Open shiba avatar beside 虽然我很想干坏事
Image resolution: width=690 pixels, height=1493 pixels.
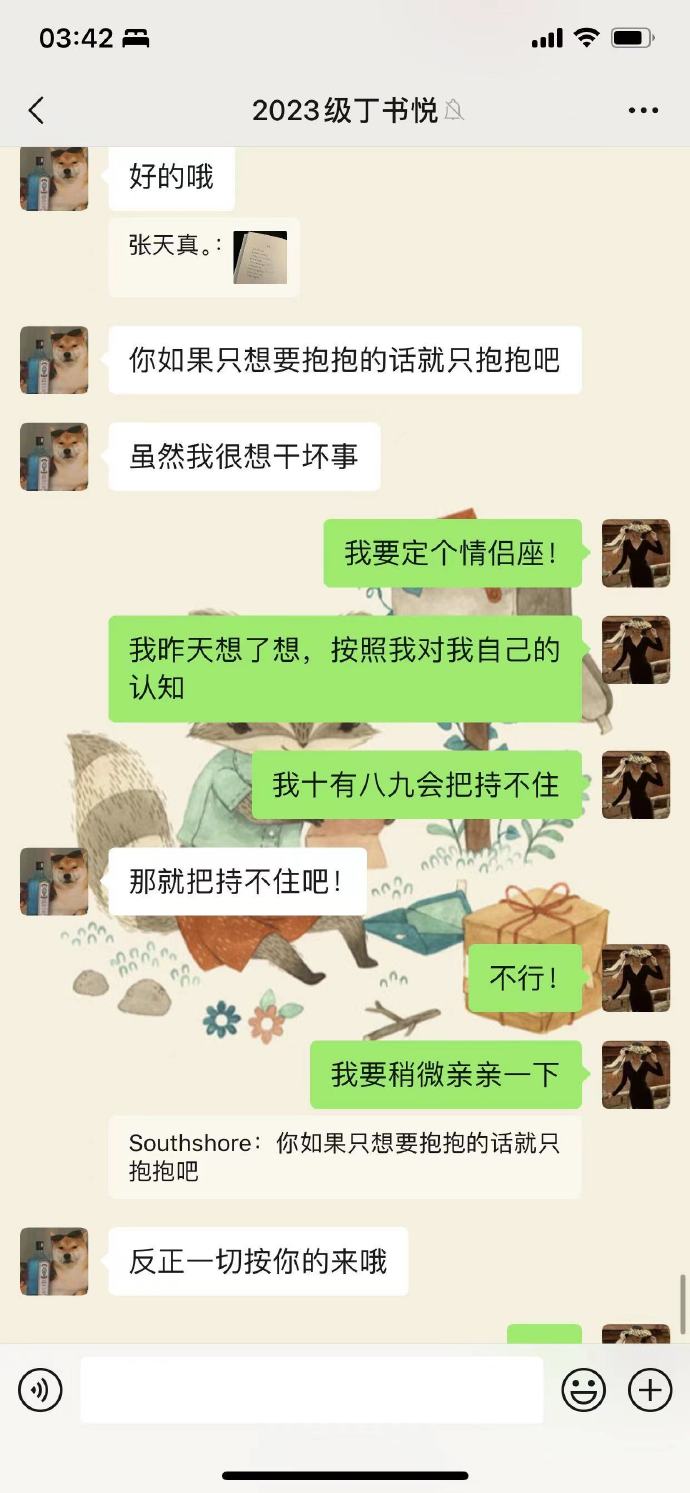54,457
